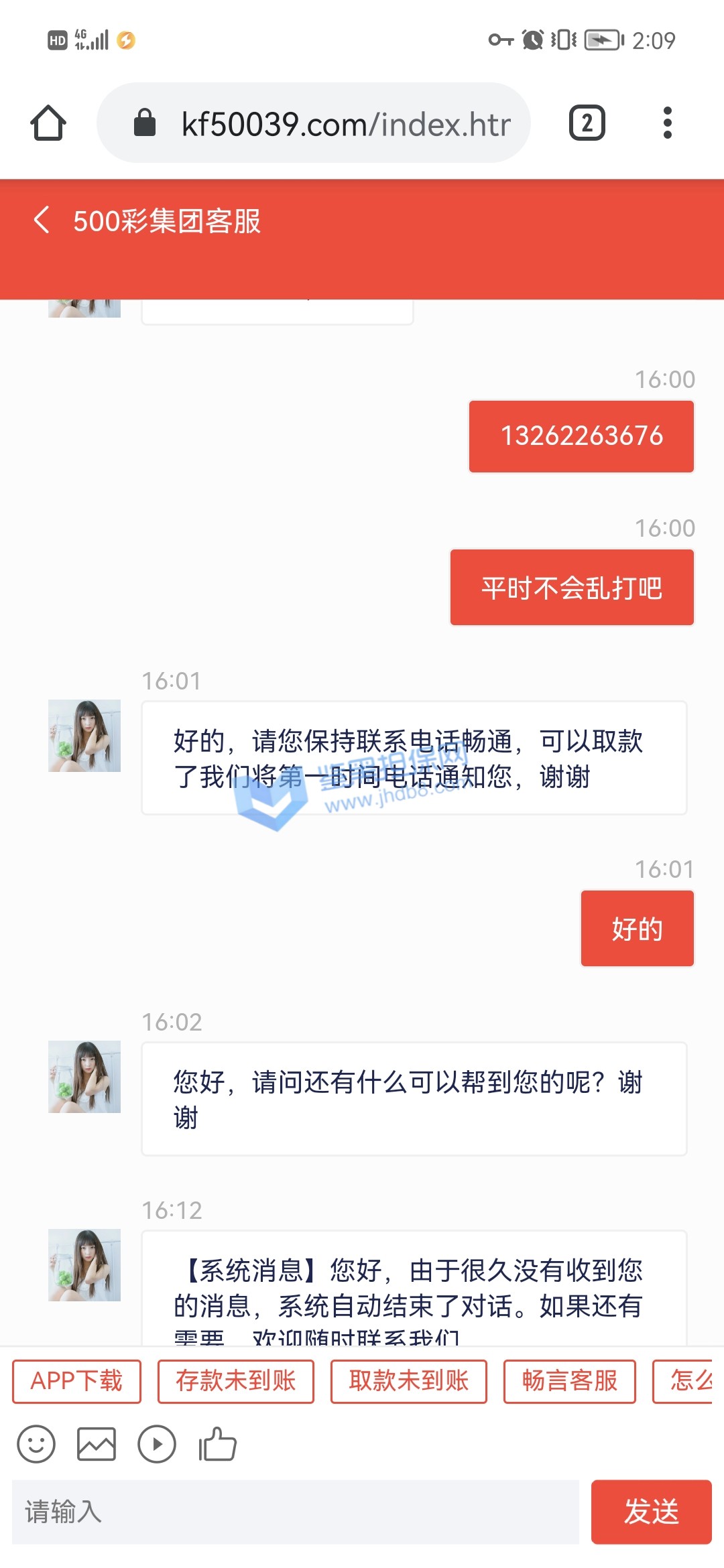Choose the 存款未到账 quick reply
The image size is (724, 1568).
[235, 1381]
